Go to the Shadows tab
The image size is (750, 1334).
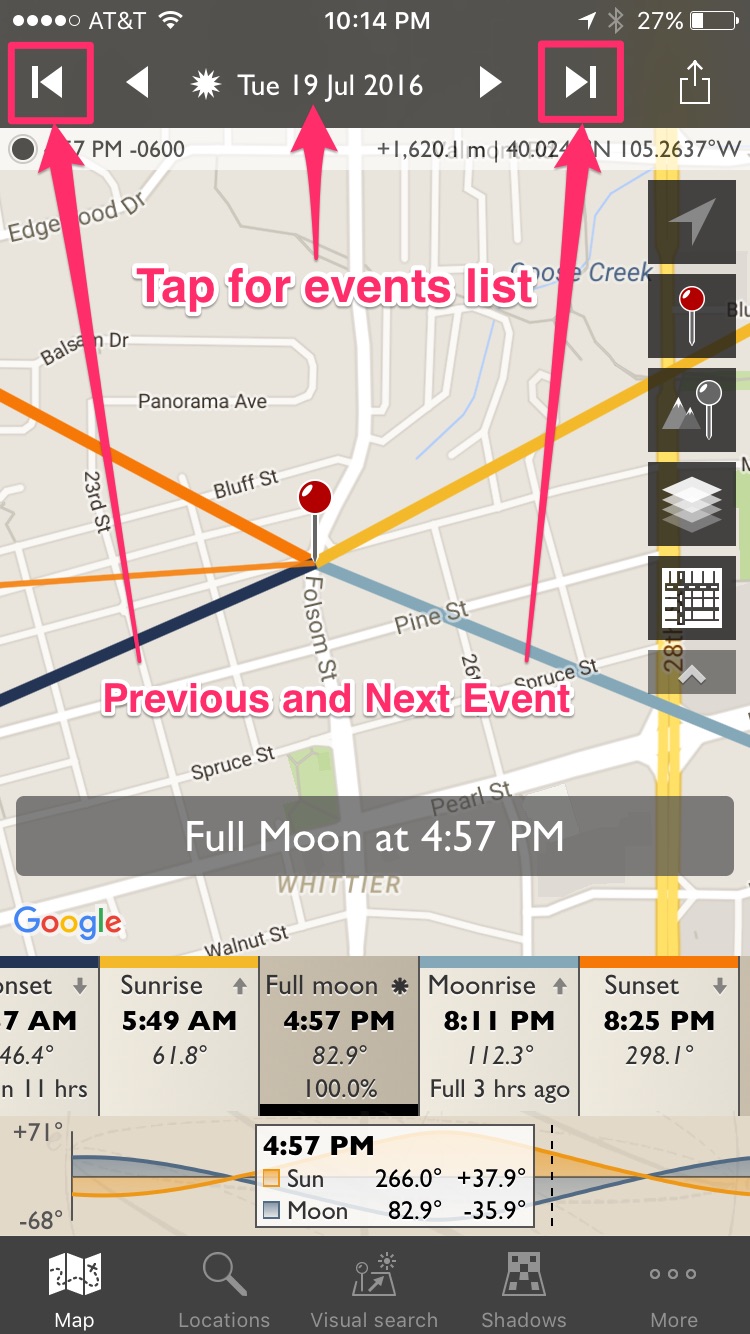524,1288
